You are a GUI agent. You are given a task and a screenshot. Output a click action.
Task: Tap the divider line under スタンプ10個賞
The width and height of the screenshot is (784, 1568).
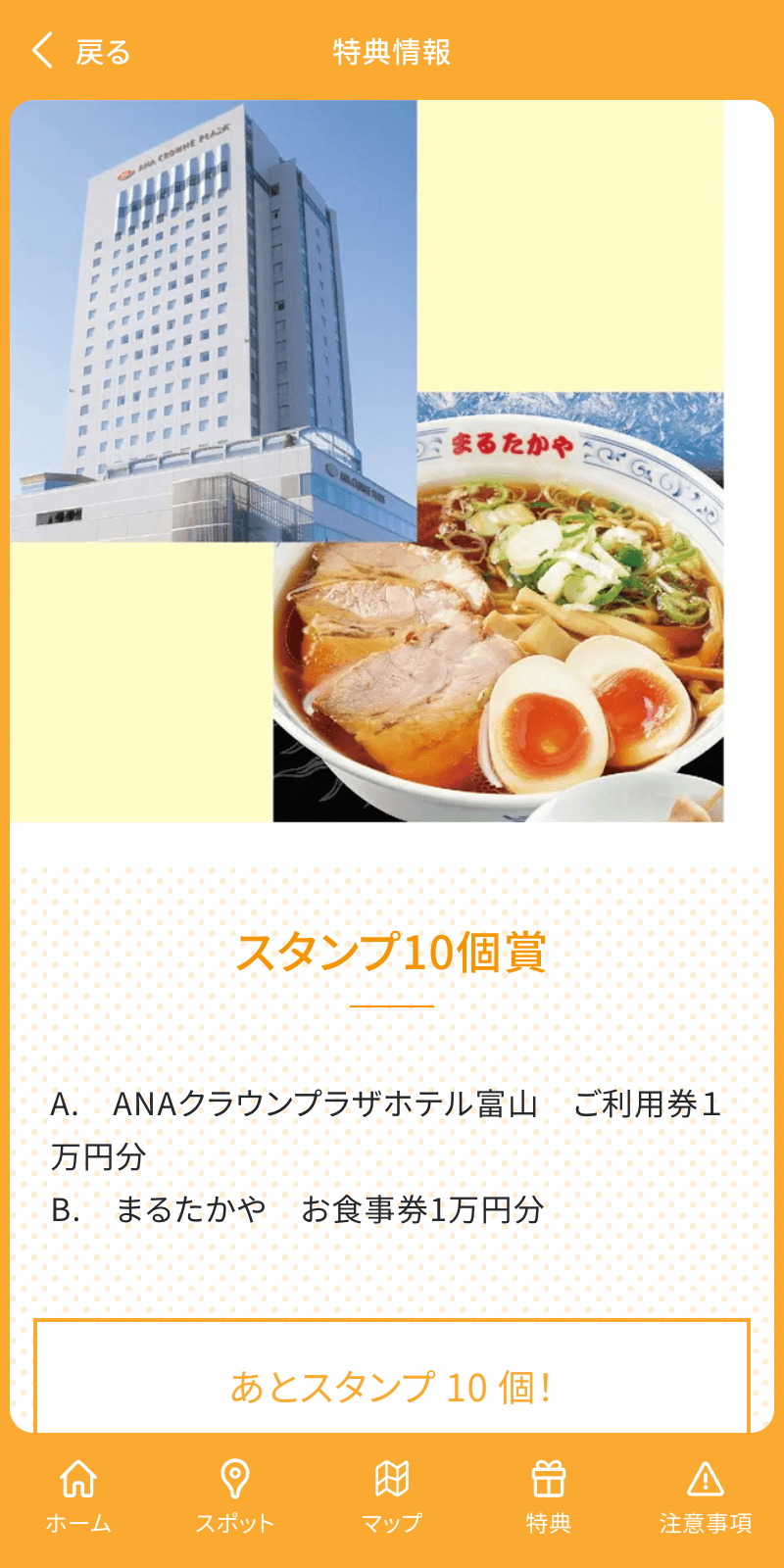[x=392, y=1004]
